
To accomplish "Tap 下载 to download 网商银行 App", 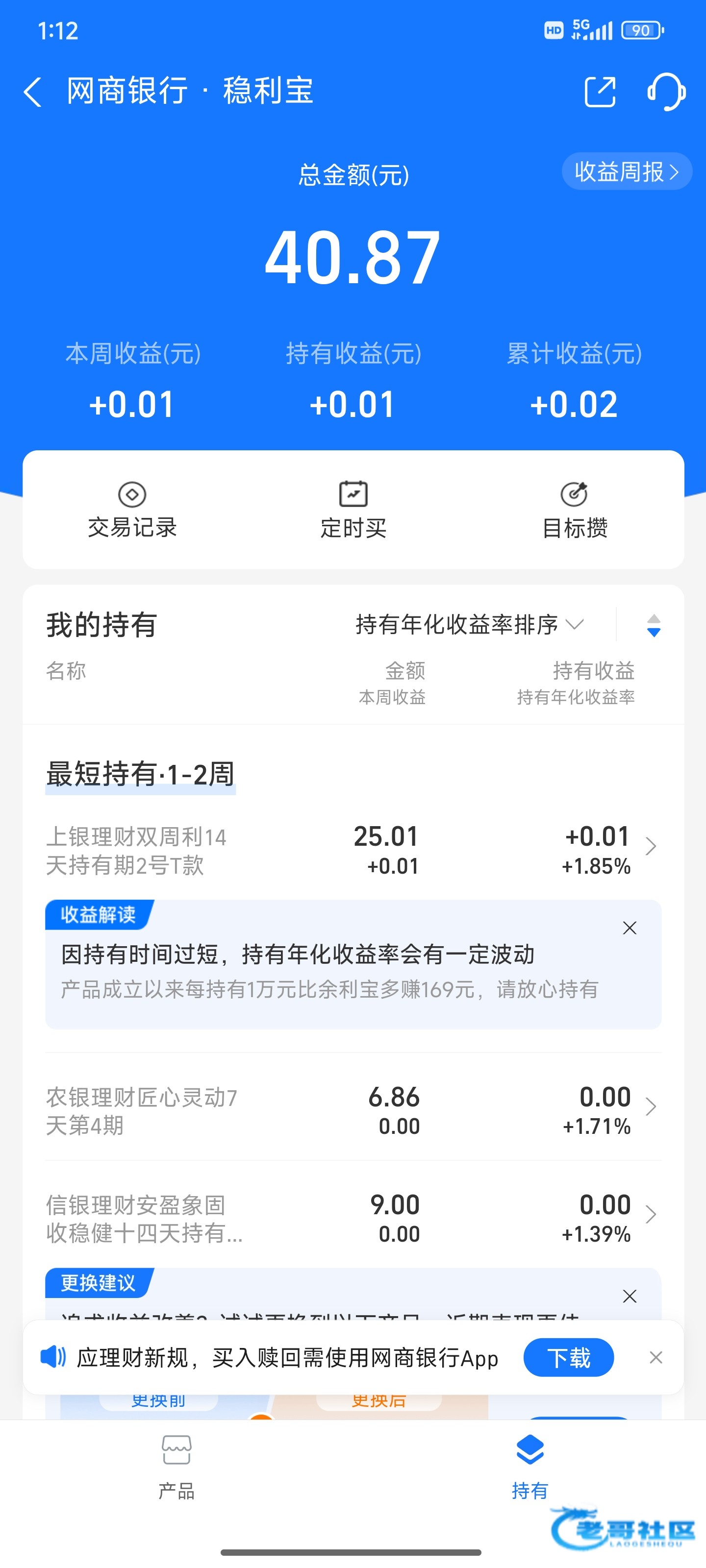I will point(568,1357).
